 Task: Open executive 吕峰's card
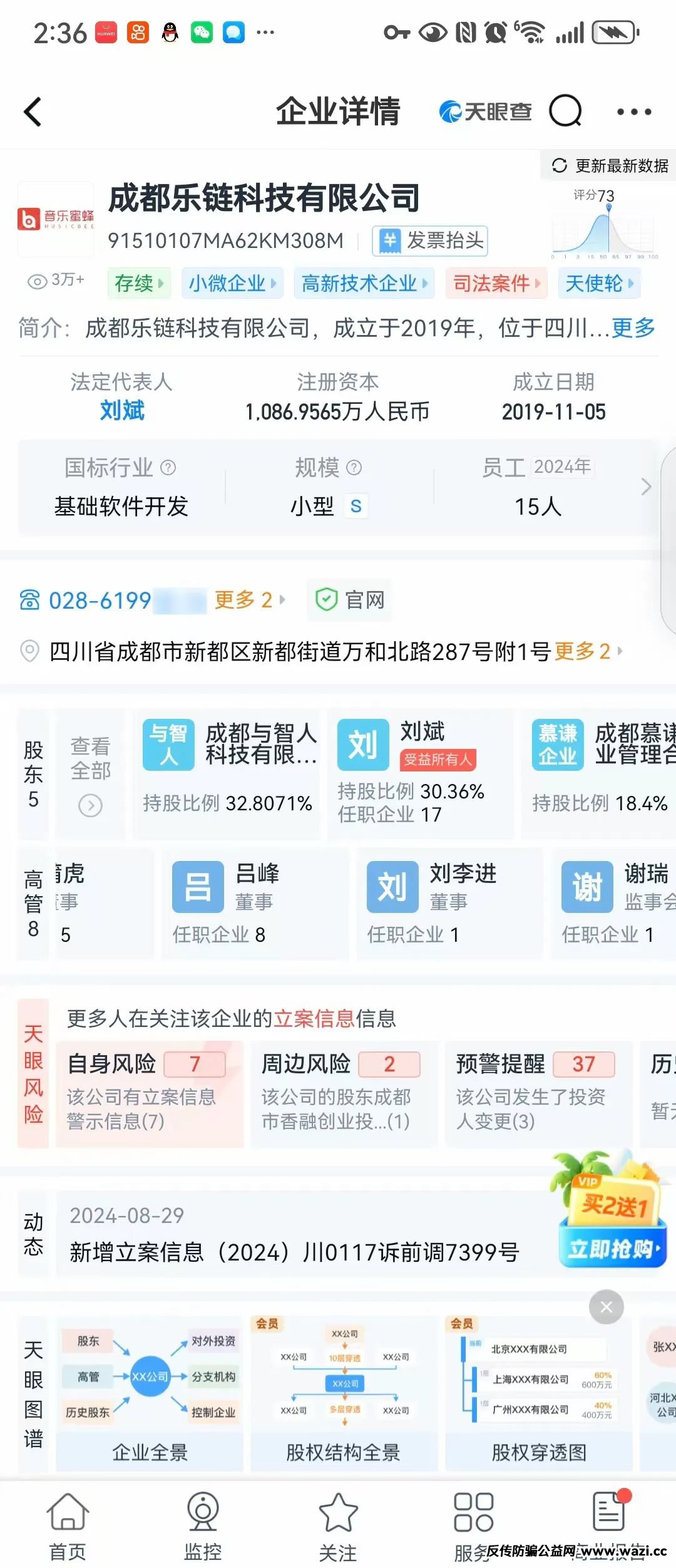tap(254, 902)
